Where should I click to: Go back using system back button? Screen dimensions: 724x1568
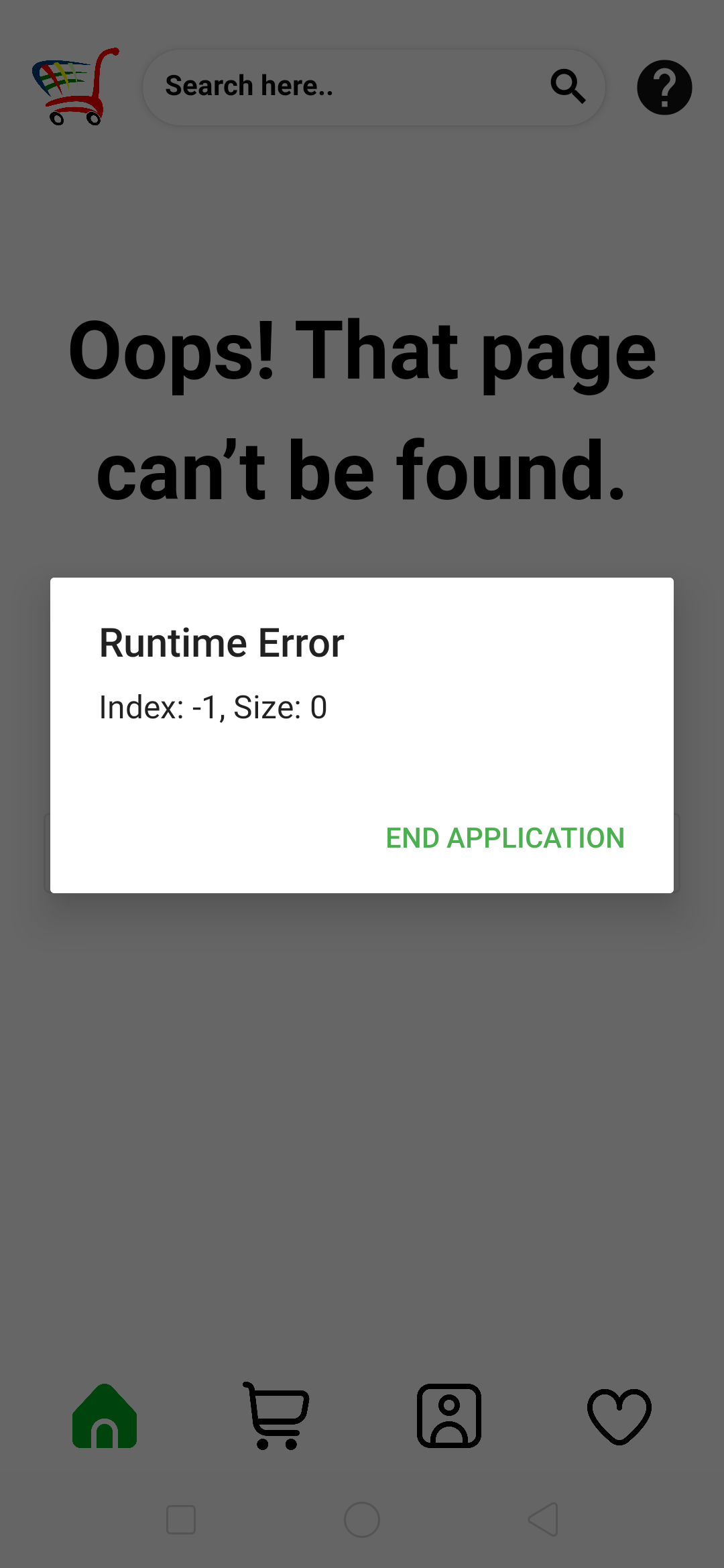pyautogui.click(x=543, y=1519)
